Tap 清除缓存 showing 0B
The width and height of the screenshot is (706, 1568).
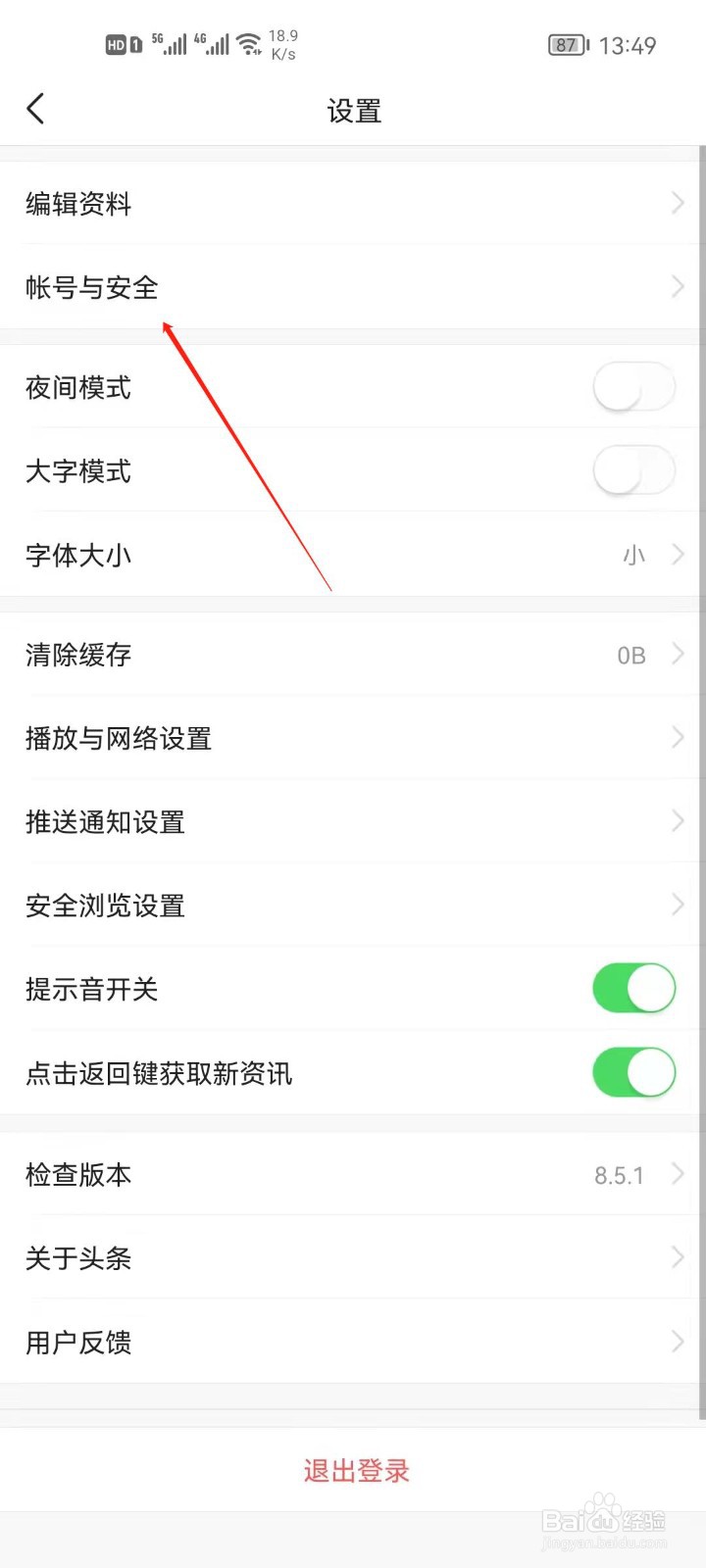[353, 655]
